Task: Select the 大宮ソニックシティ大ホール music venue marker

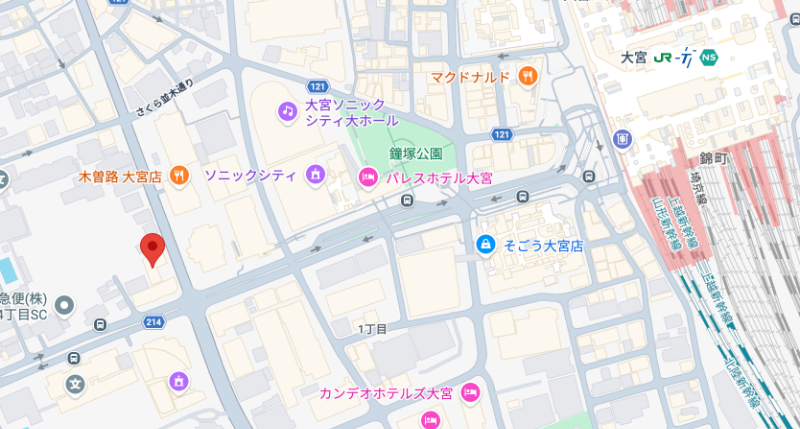Action: (287, 110)
